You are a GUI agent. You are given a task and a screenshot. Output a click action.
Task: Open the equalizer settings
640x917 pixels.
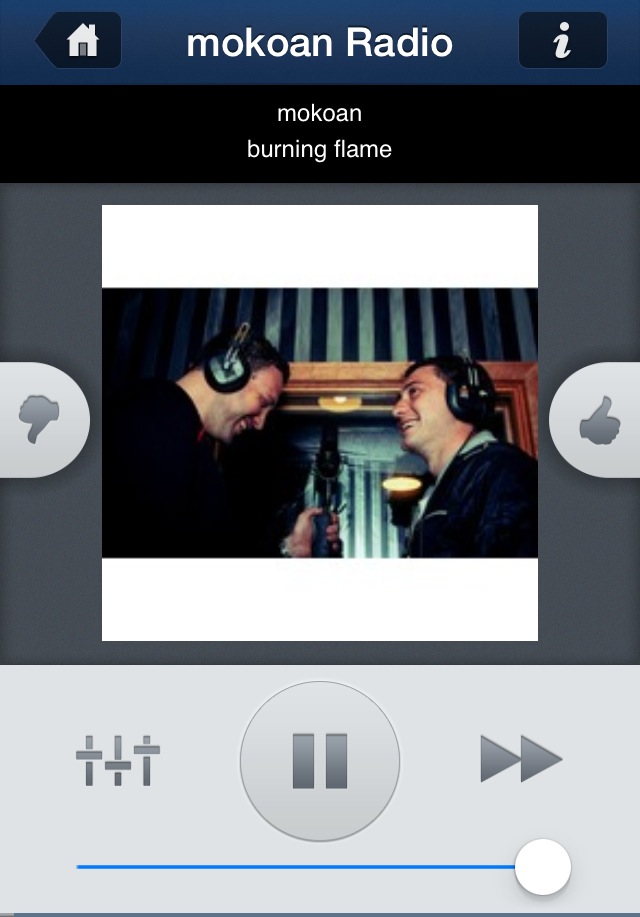118,760
